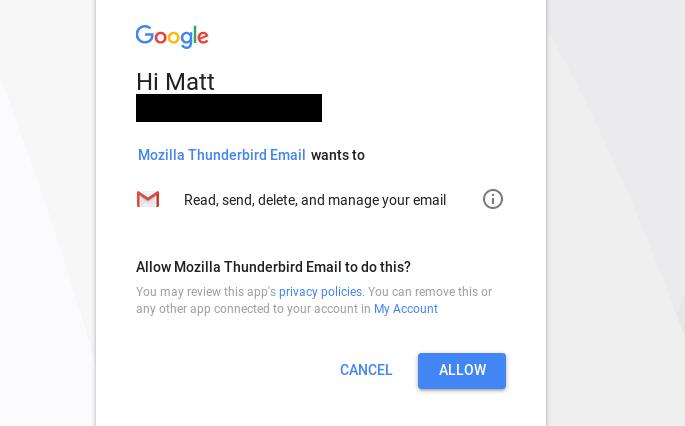This screenshot has width=685, height=426.
Task: Allow Mozilla Thunderbird Email access
Action: click(462, 371)
